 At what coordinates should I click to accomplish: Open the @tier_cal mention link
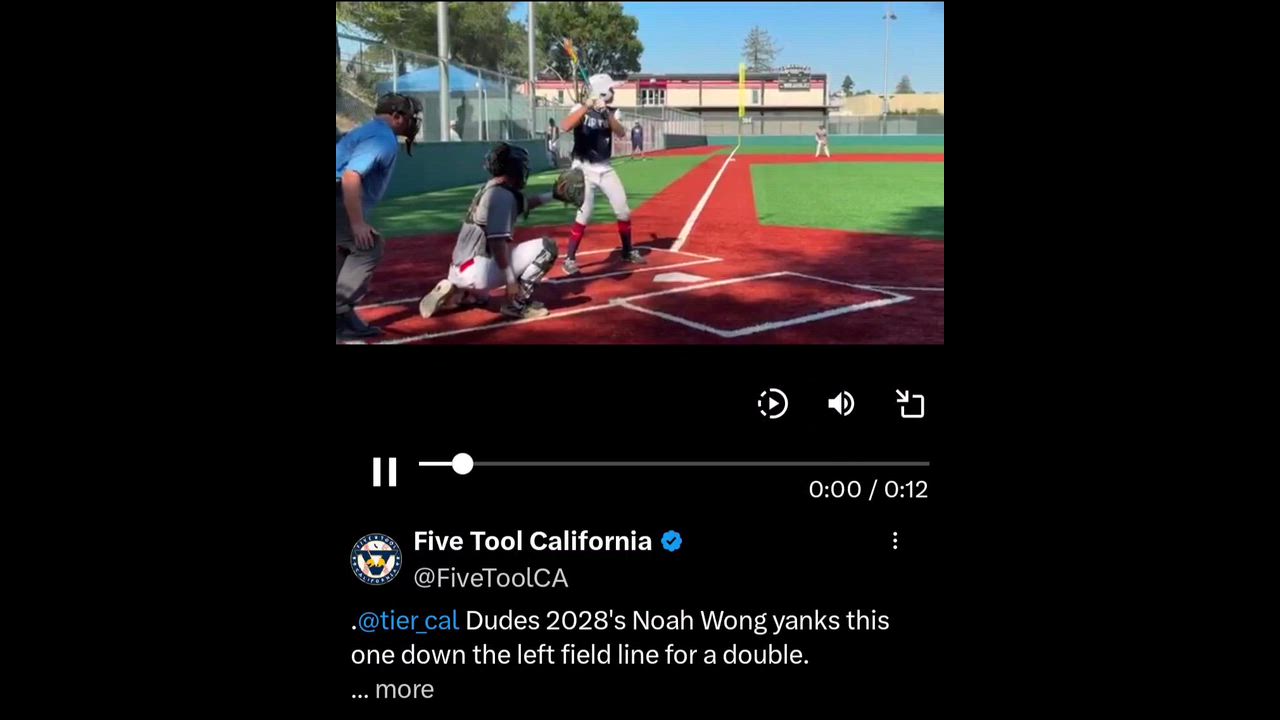point(408,621)
